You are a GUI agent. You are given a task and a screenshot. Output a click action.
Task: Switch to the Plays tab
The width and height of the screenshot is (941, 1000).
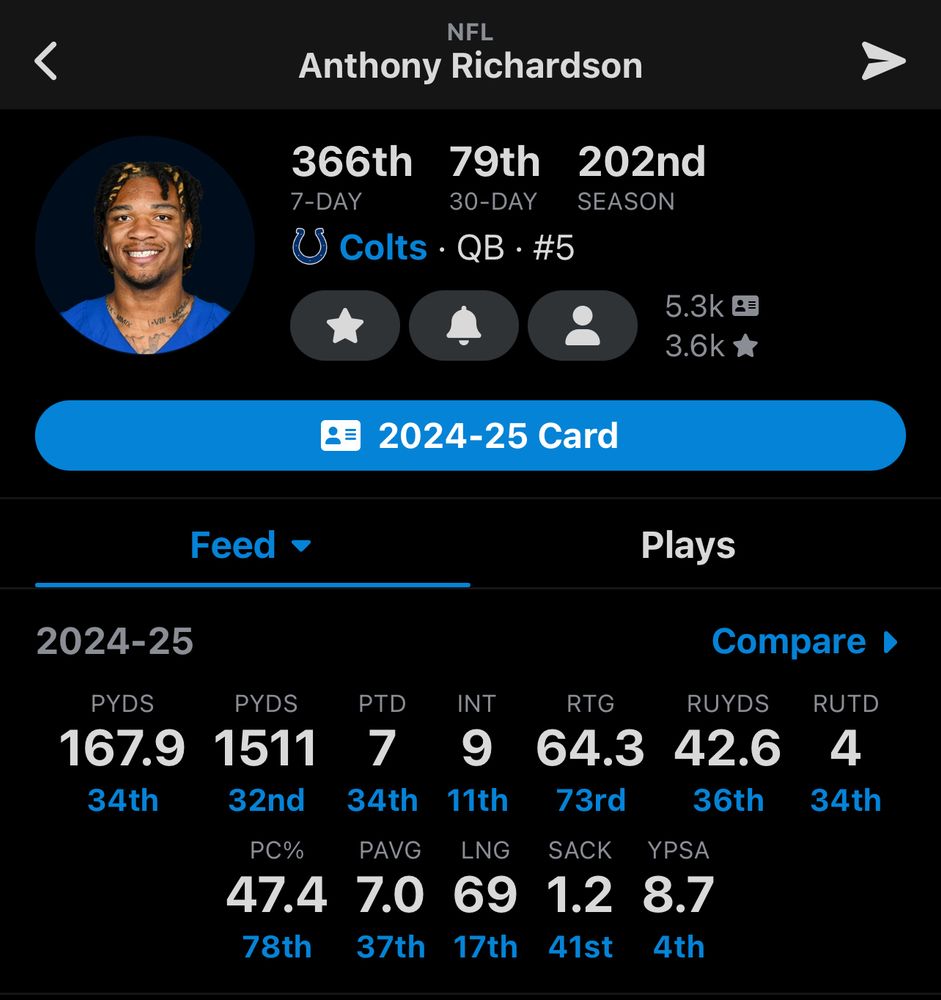pyautogui.click(x=688, y=546)
